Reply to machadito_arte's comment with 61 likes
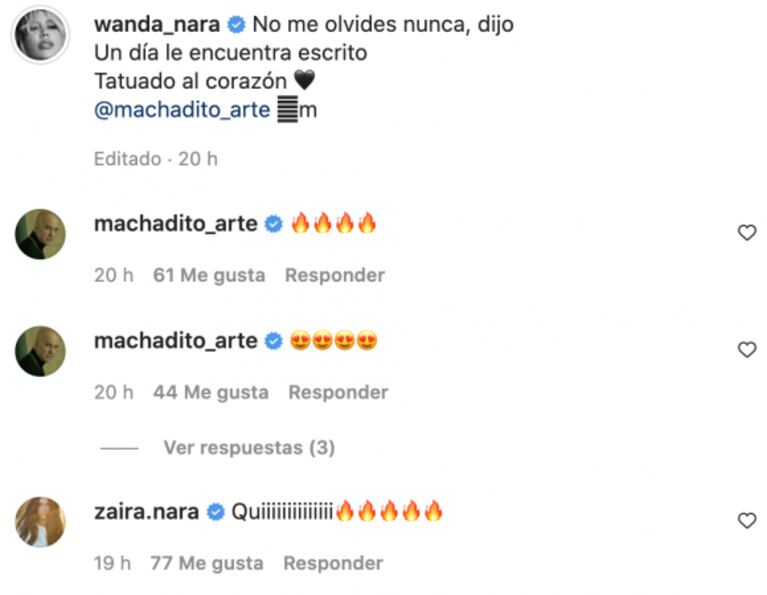 334,275
